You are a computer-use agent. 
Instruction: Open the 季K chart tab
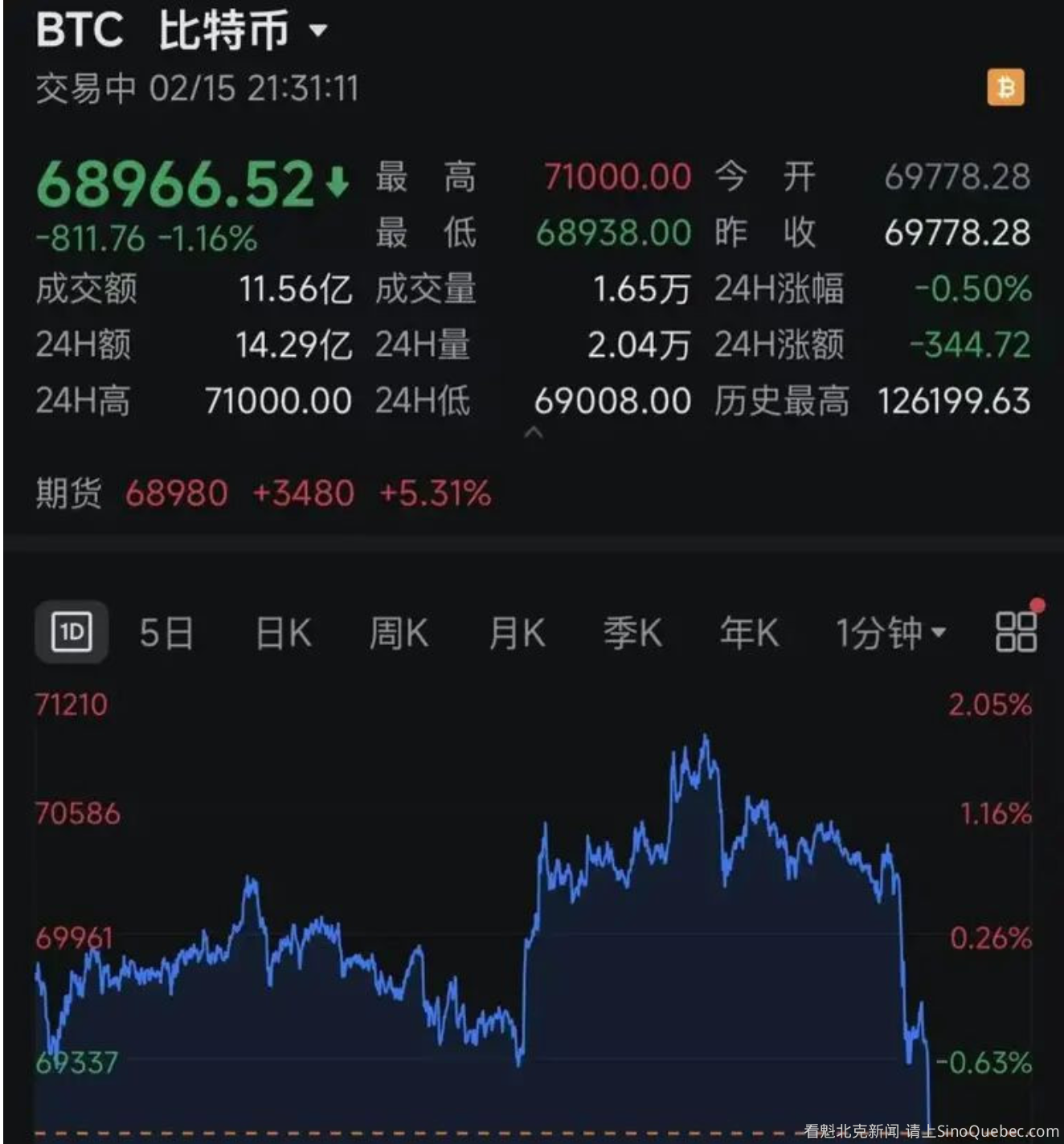pos(632,633)
